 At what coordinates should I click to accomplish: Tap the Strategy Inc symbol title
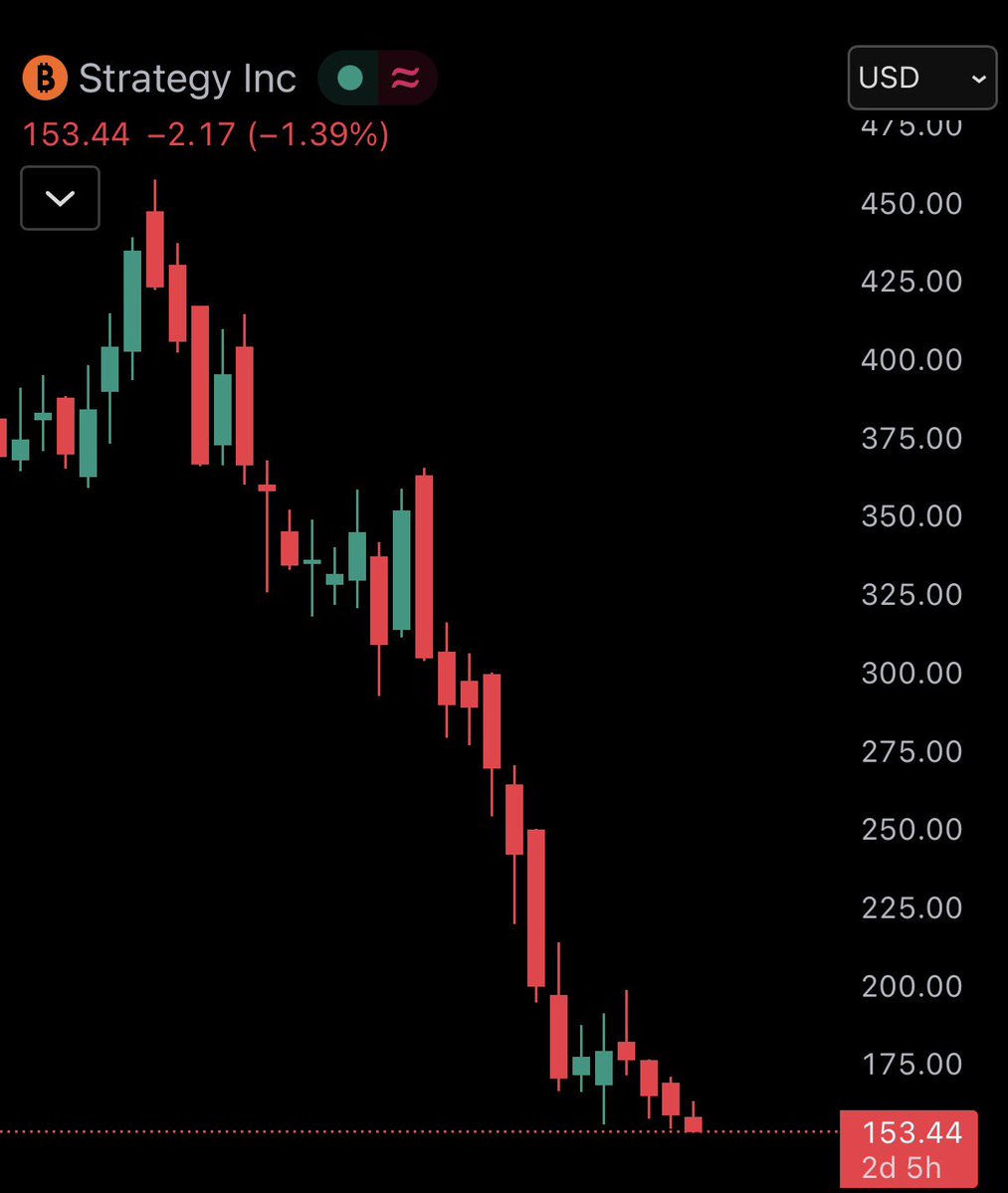pyautogui.click(x=186, y=79)
